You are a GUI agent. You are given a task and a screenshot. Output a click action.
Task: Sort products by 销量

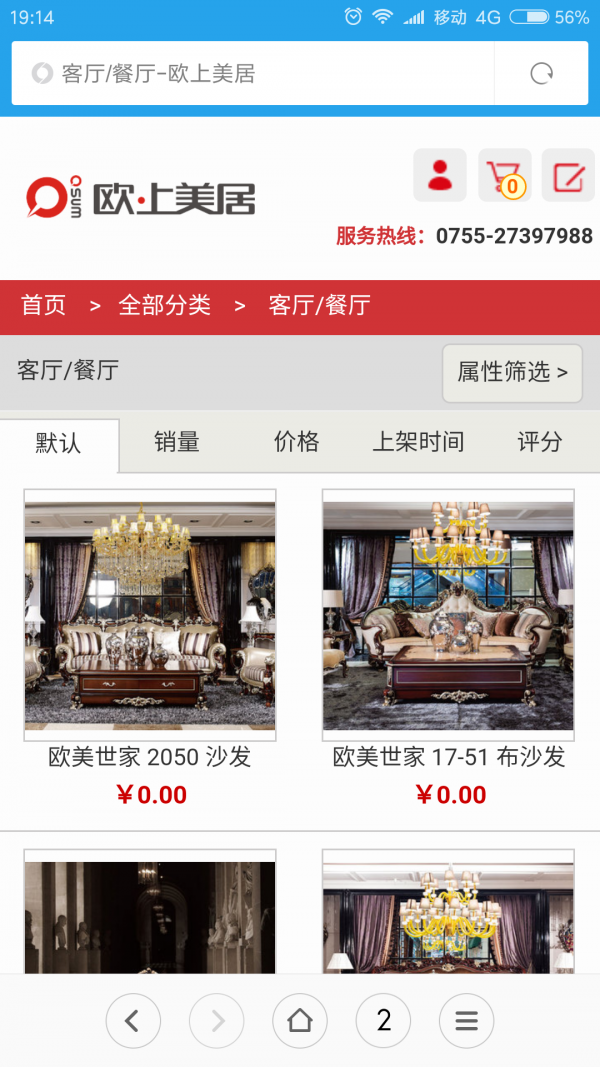point(177,442)
